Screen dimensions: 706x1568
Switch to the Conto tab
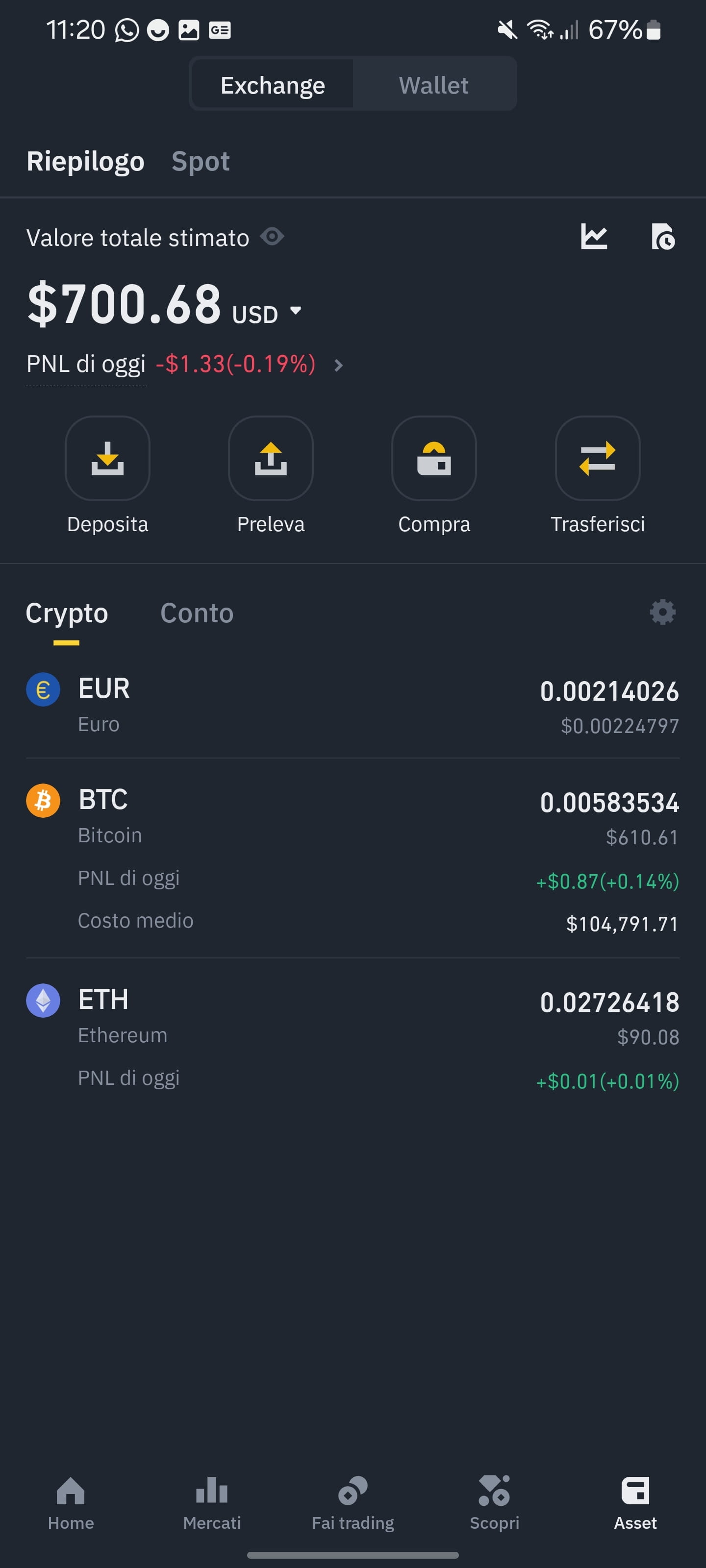point(197,613)
